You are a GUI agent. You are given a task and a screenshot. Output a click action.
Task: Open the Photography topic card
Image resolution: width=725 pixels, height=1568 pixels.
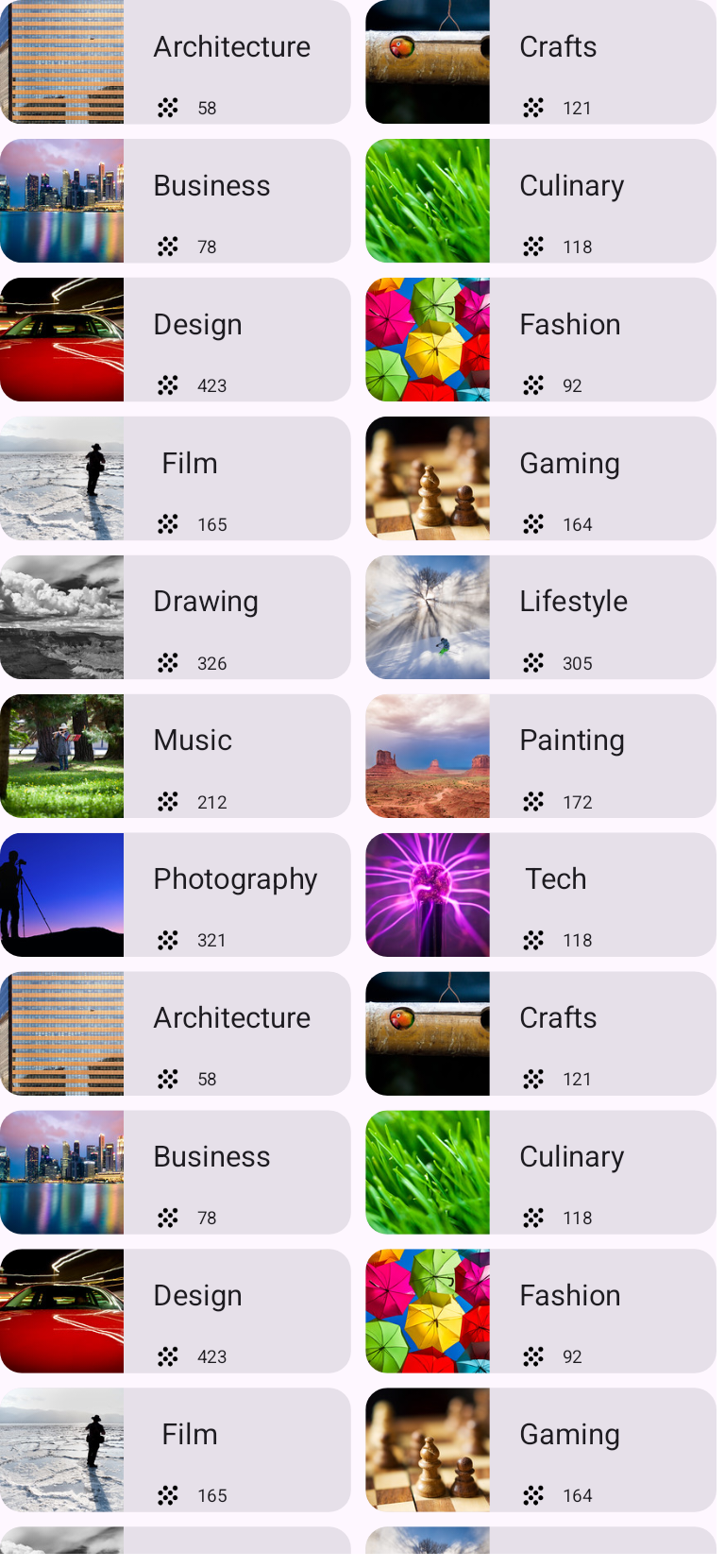[175, 895]
